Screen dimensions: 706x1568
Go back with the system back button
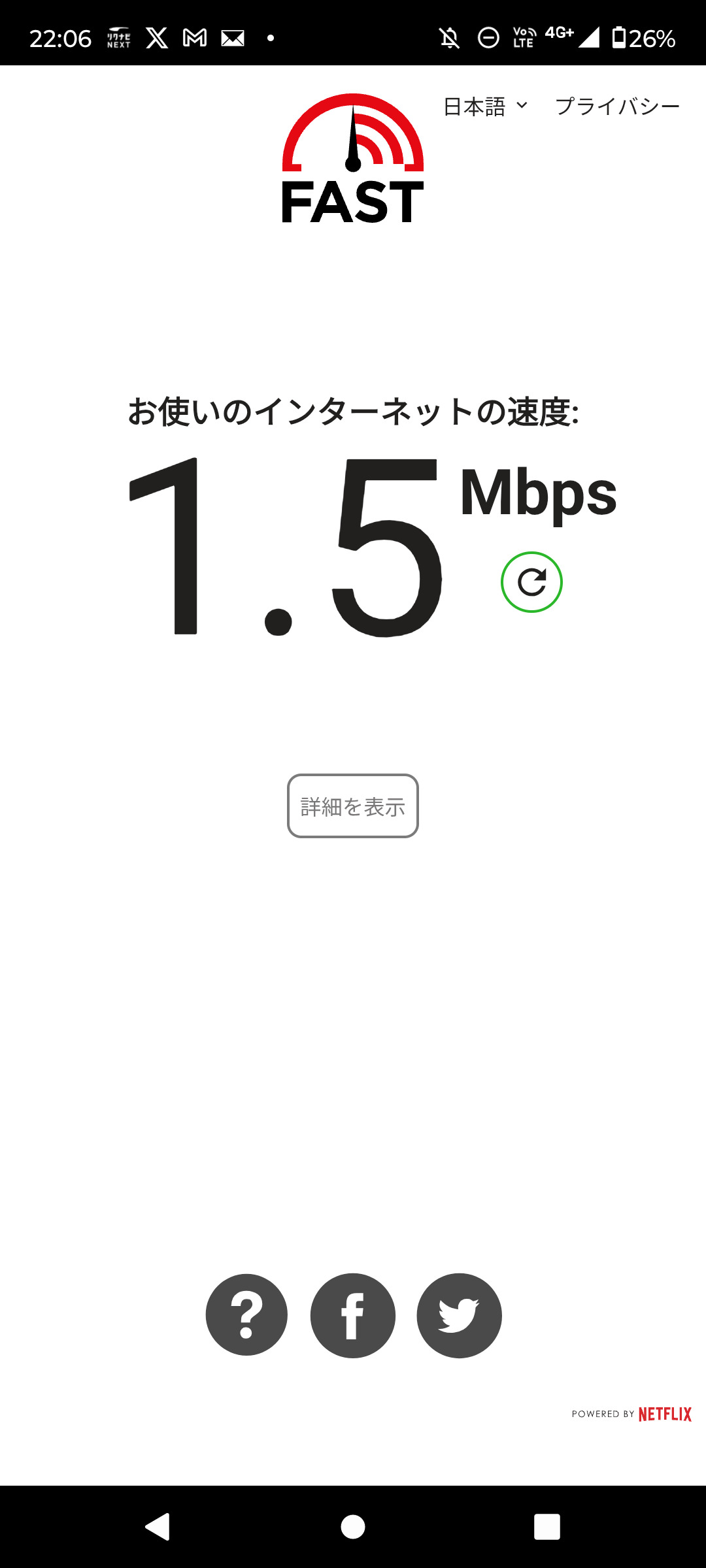click(x=158, y=1527)
